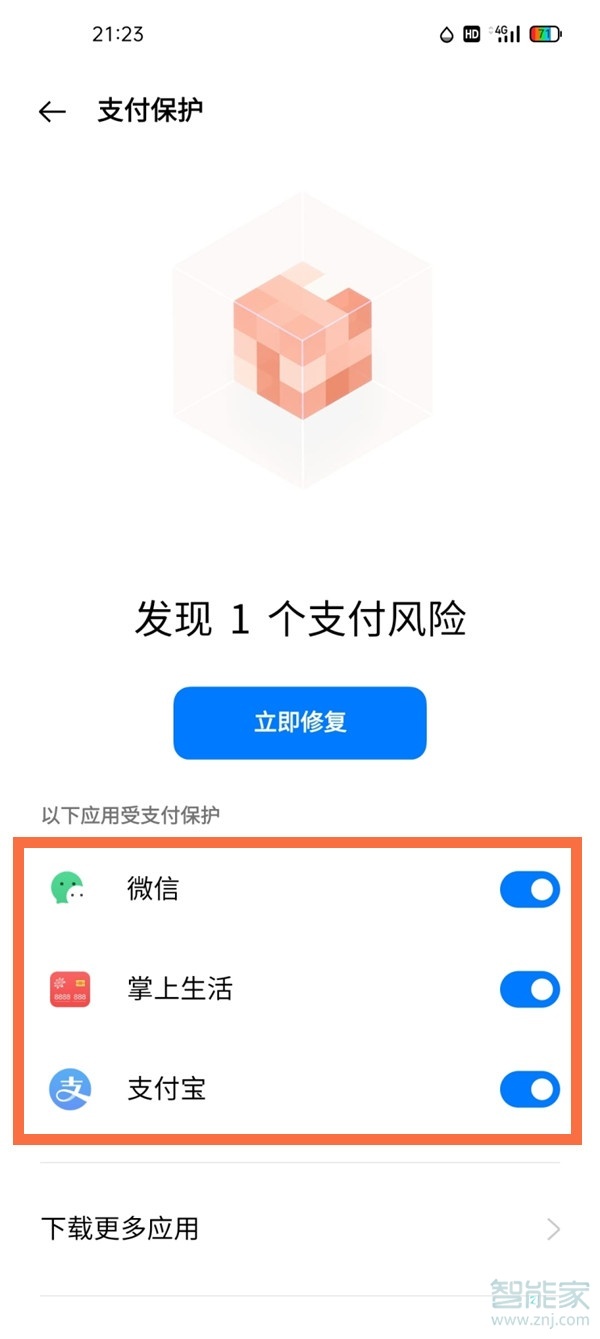Go back from 支付保护 page
This screenshot has height=1339, width=600.
[x=52, y=111]
